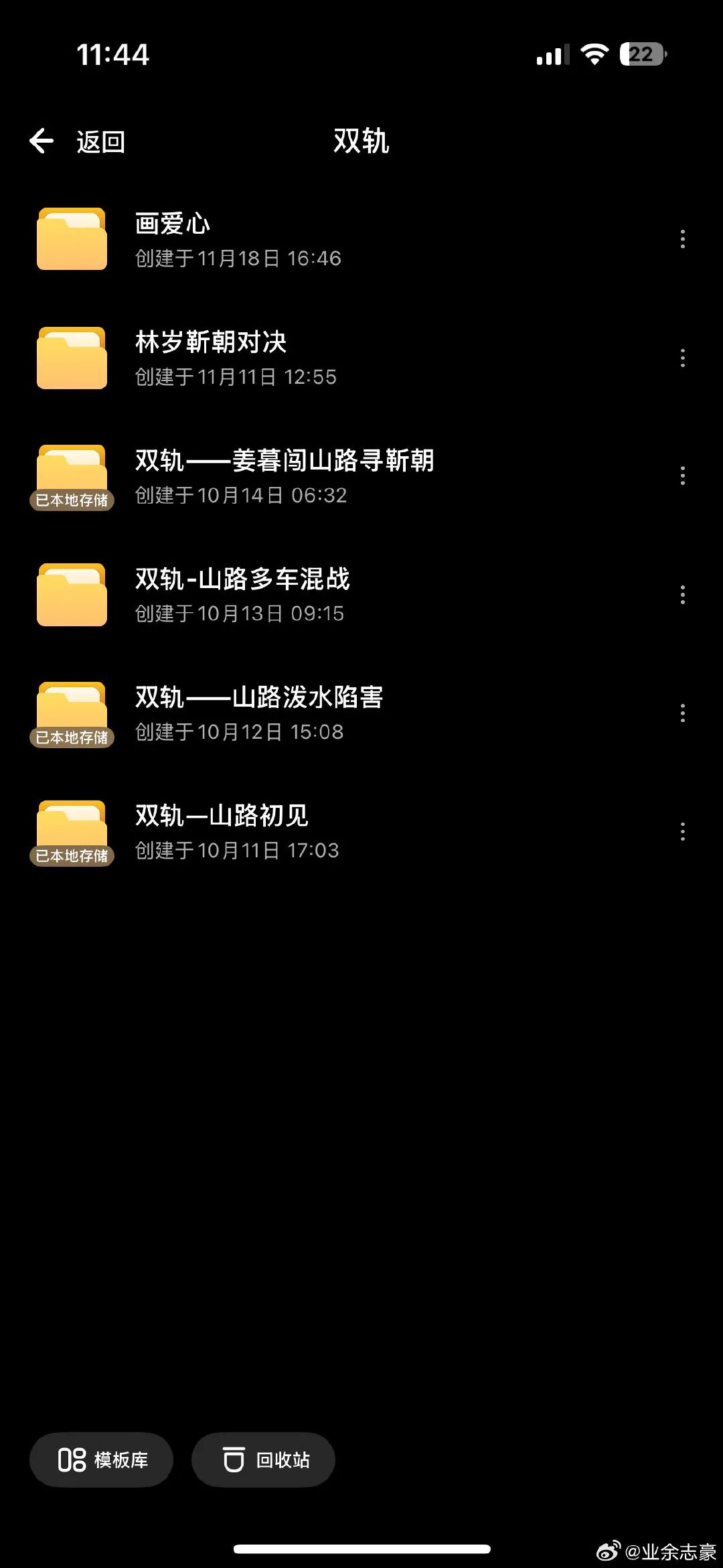Tap the three-dot menu beside 双轨—山路初见
Image resolution: width=723 pixels, height=1568 pixels.
pyautogui.click(x=683, y=832)
